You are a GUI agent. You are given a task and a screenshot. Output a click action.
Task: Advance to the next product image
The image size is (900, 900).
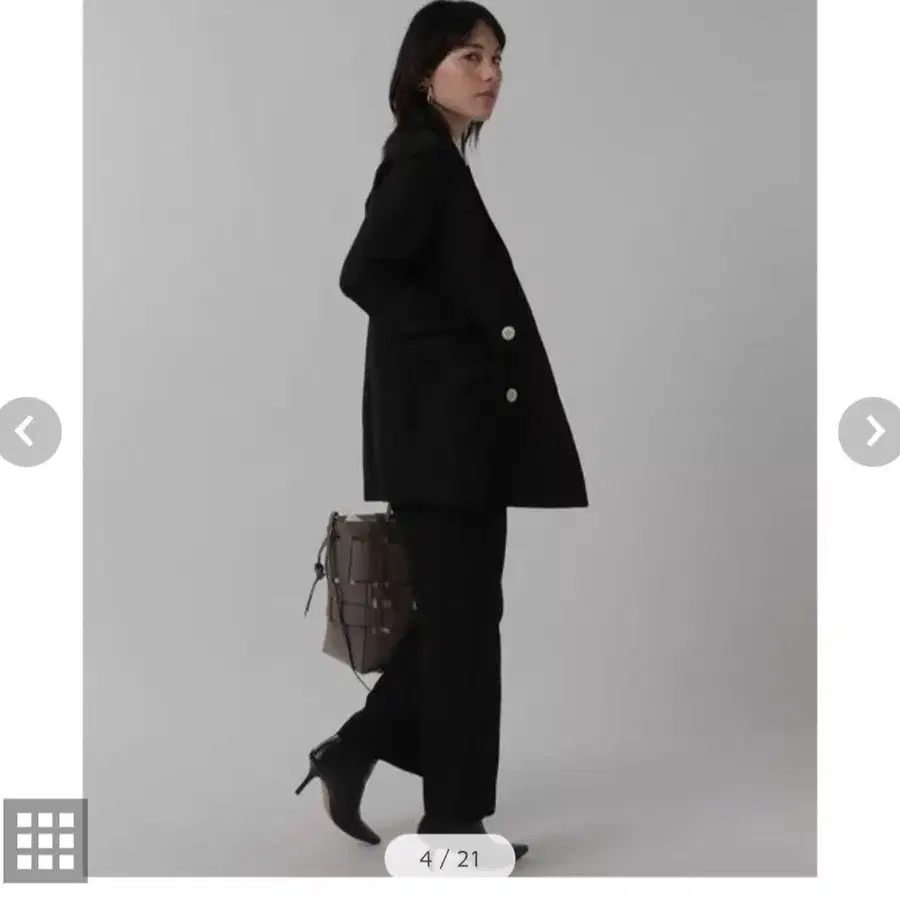(x=872, y=432)
